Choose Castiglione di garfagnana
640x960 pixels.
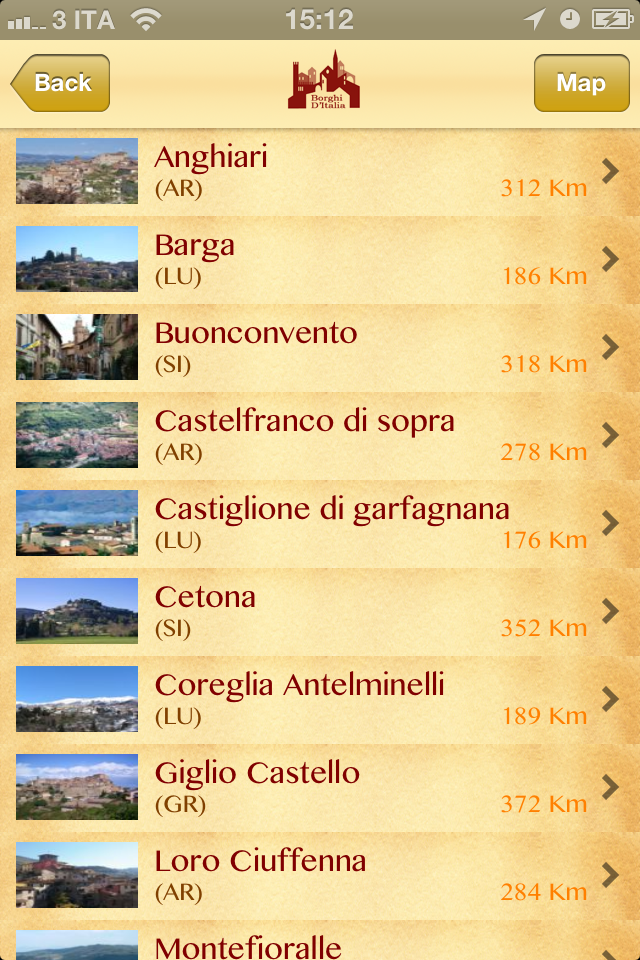point(320,524)
